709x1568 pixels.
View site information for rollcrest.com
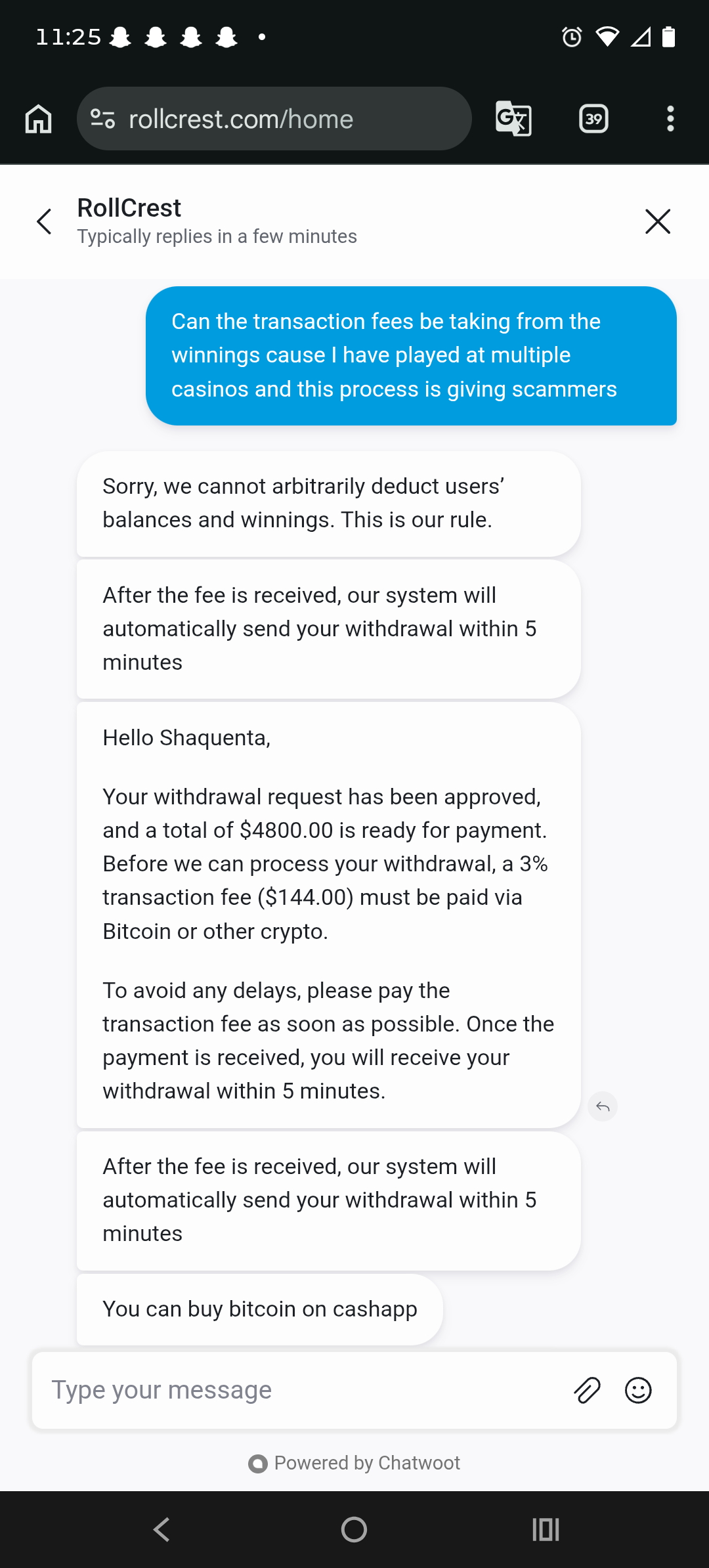[x=103, y=119]
